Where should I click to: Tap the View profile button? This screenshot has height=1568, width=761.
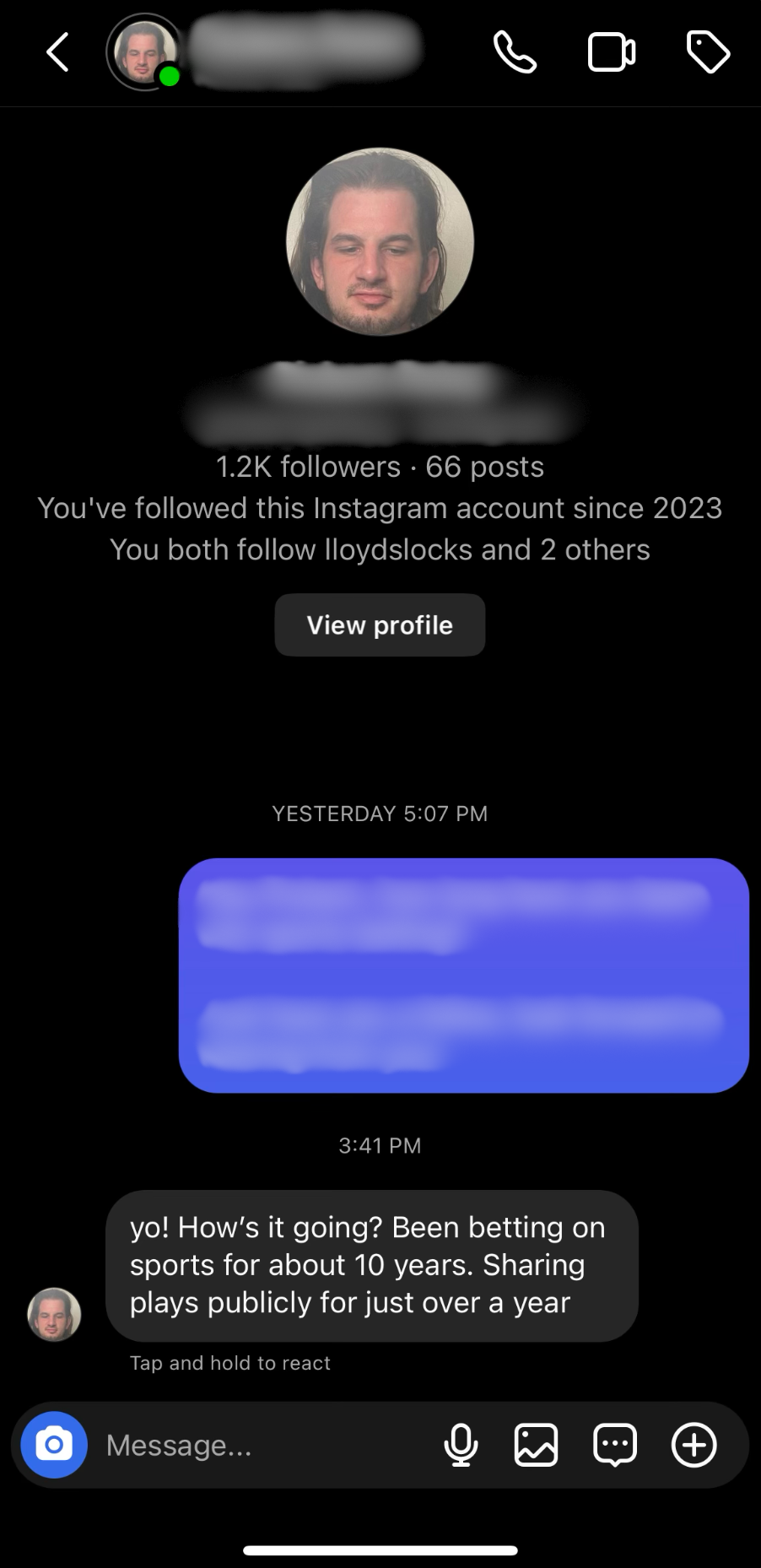pyautogui.click(x=380, y=625)
